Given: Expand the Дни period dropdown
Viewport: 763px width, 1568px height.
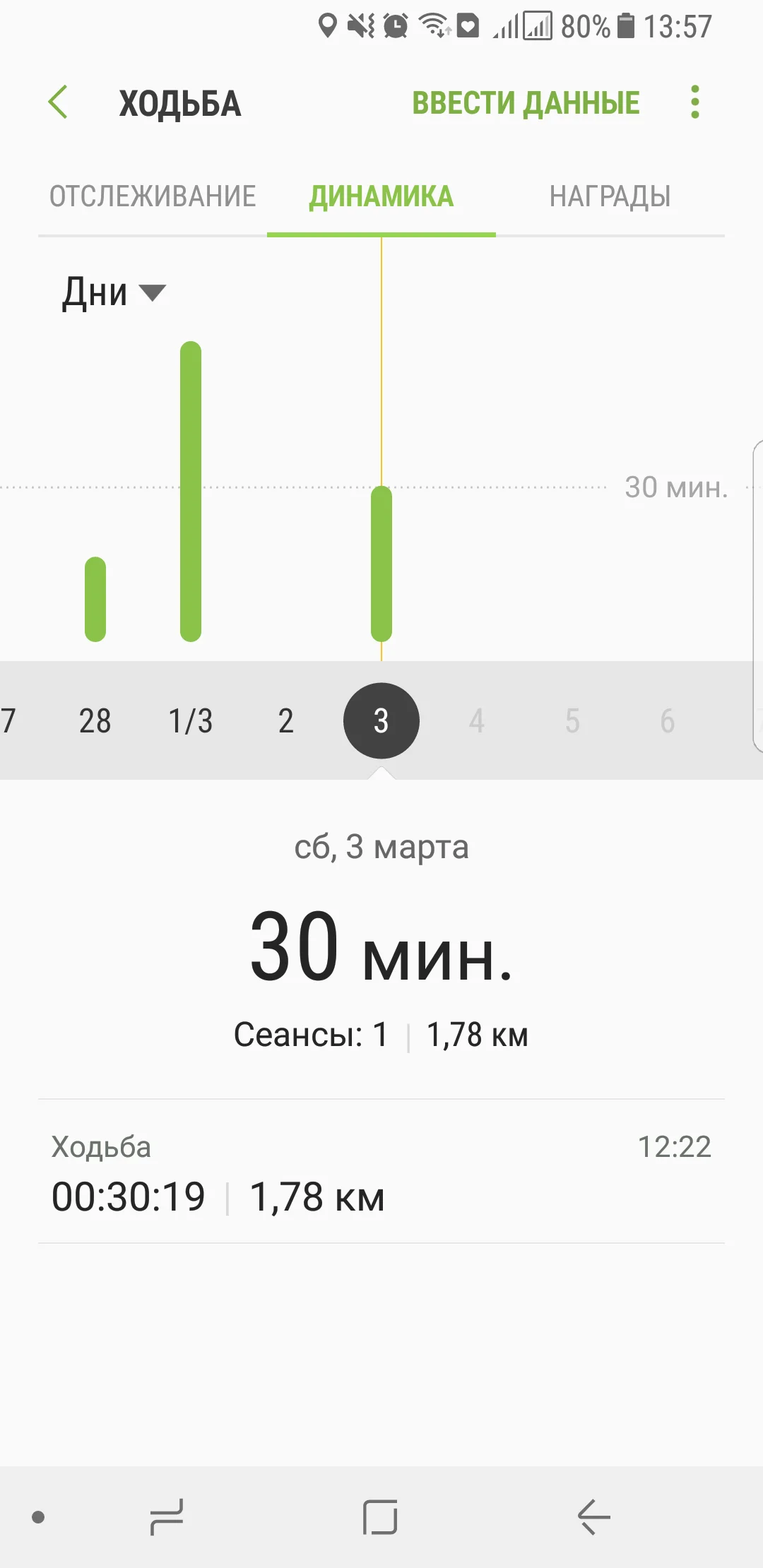Looking at the screenshot, I should tap(113, 292).
